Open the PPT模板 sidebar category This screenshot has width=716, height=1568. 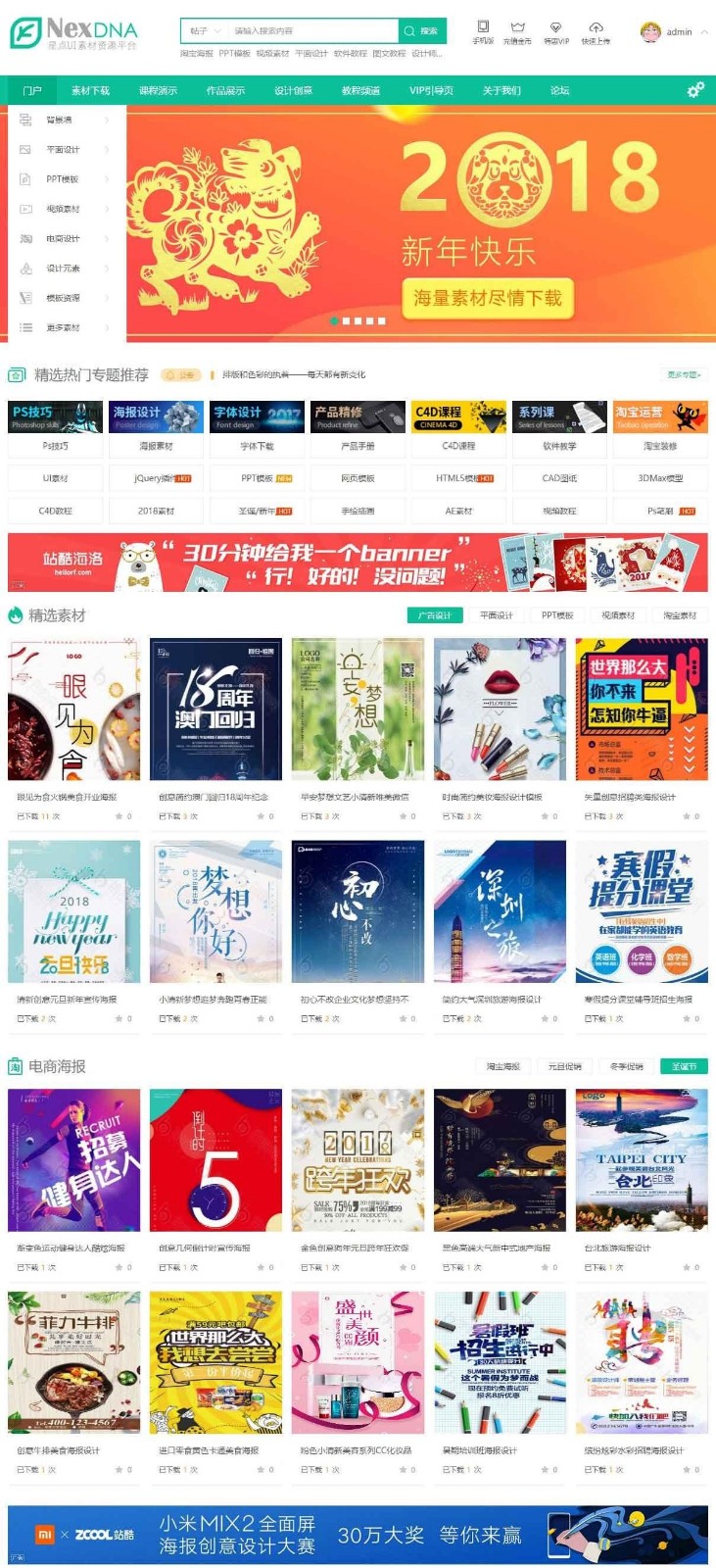point(64,179)
